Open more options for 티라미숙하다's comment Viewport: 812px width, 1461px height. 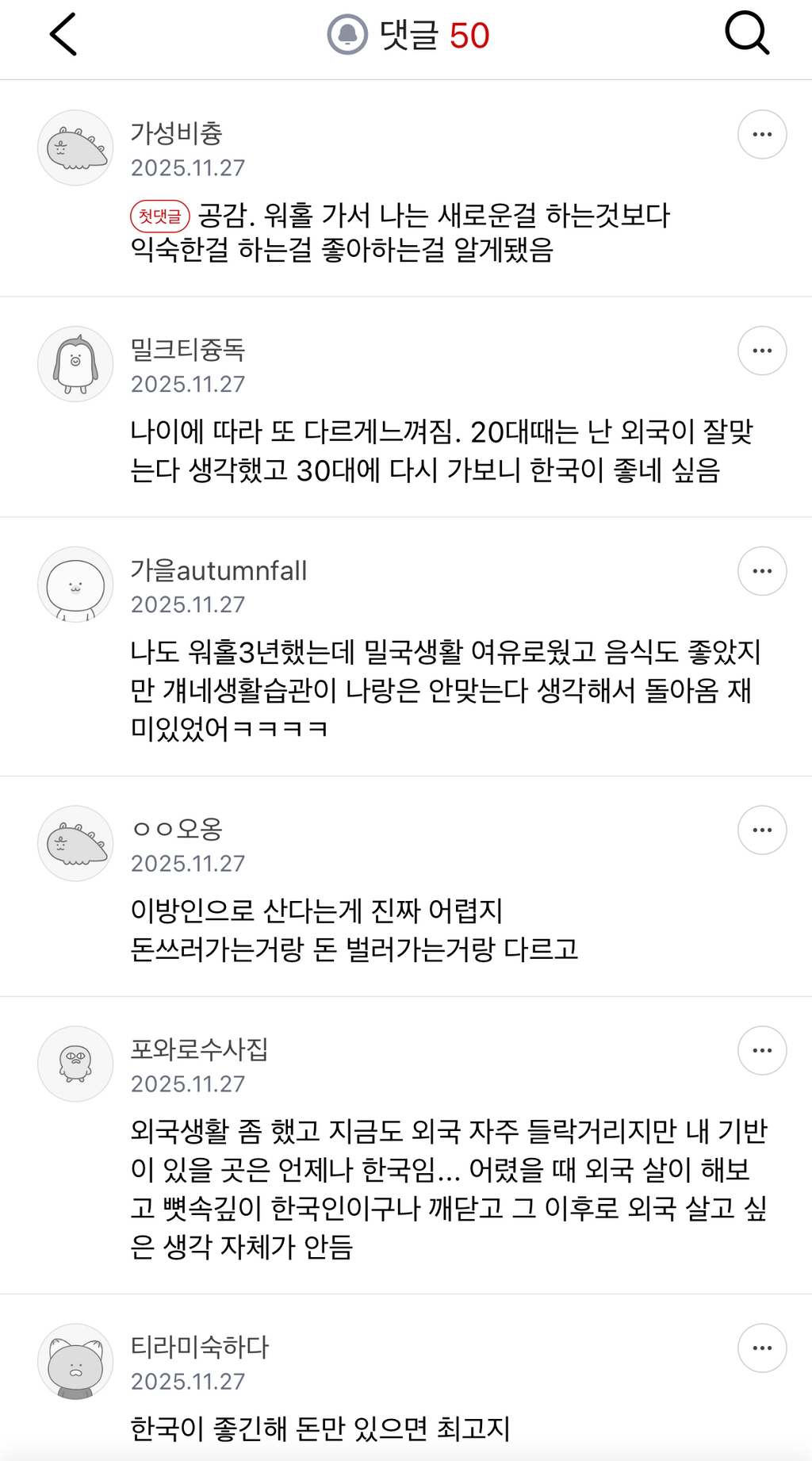[x=762, y=1348]
